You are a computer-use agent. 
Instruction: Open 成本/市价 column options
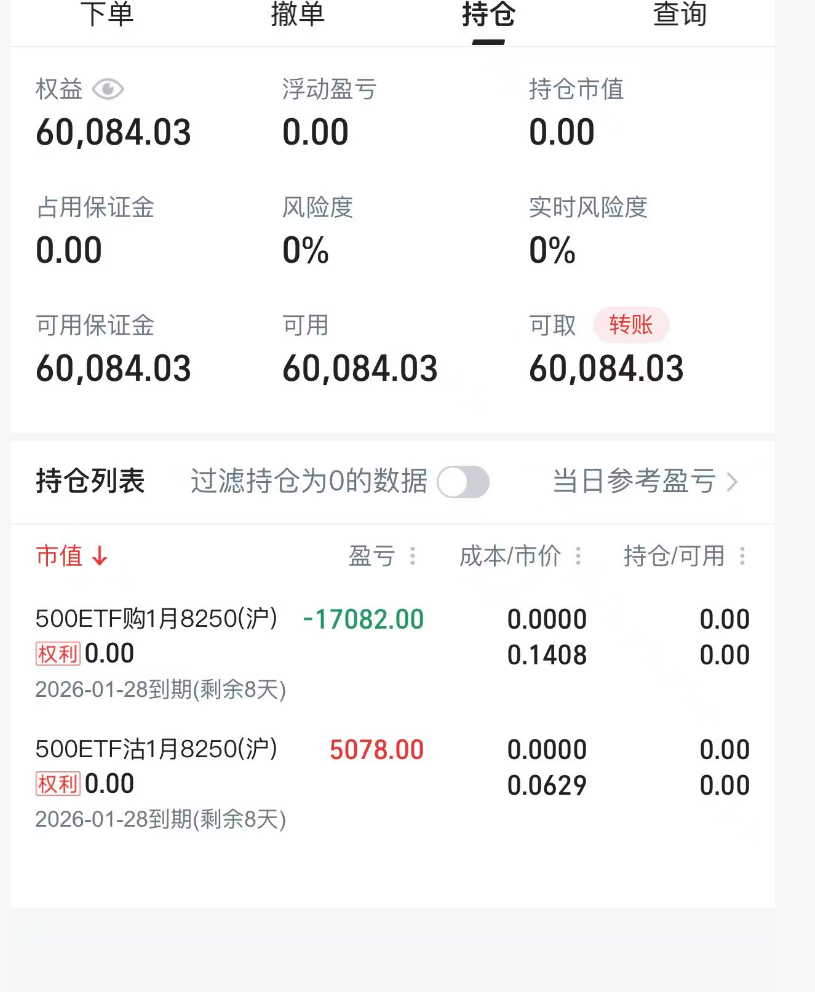click(578, 556)
